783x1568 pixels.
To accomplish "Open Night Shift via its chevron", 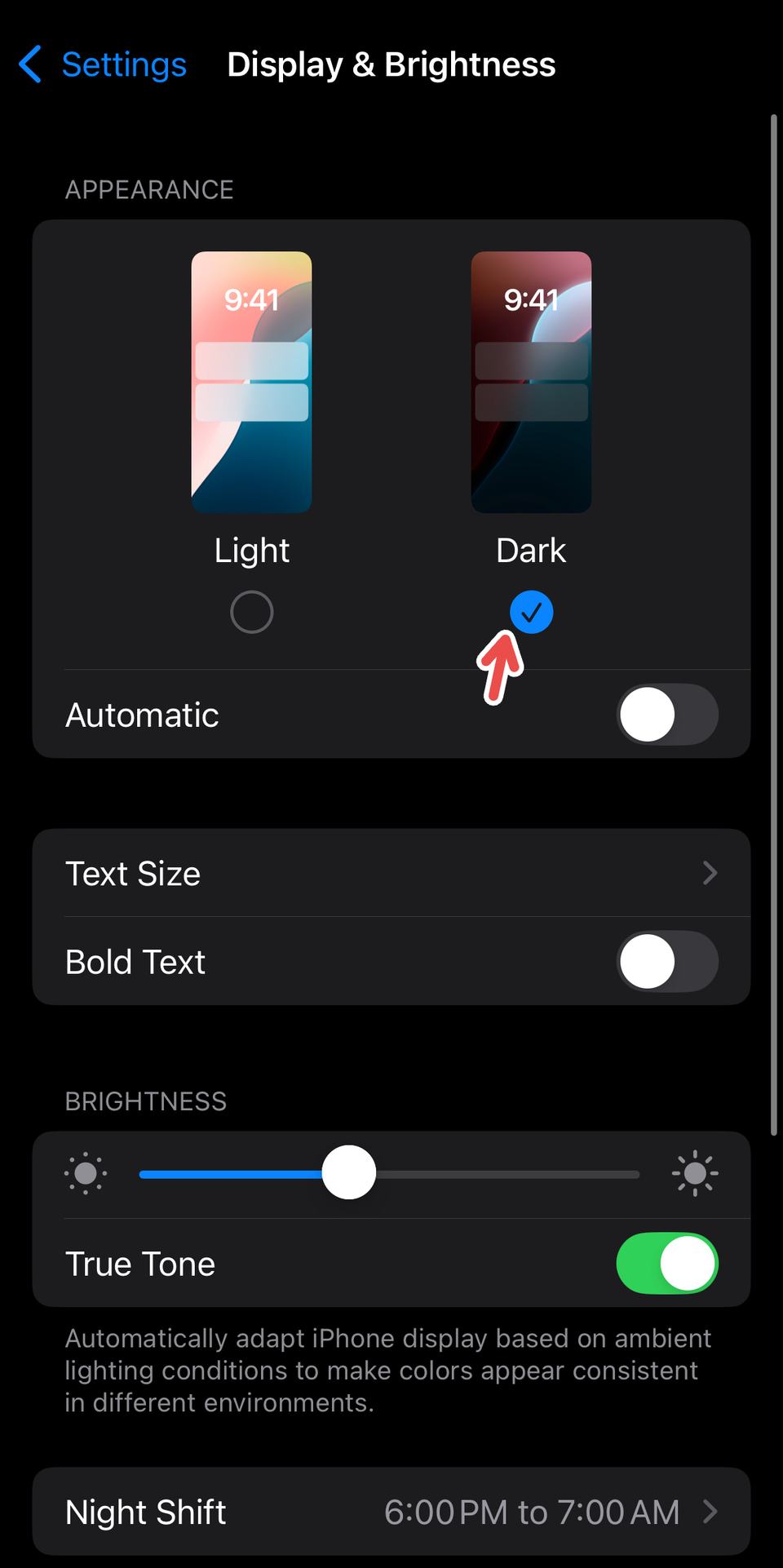I will 710,1512.
